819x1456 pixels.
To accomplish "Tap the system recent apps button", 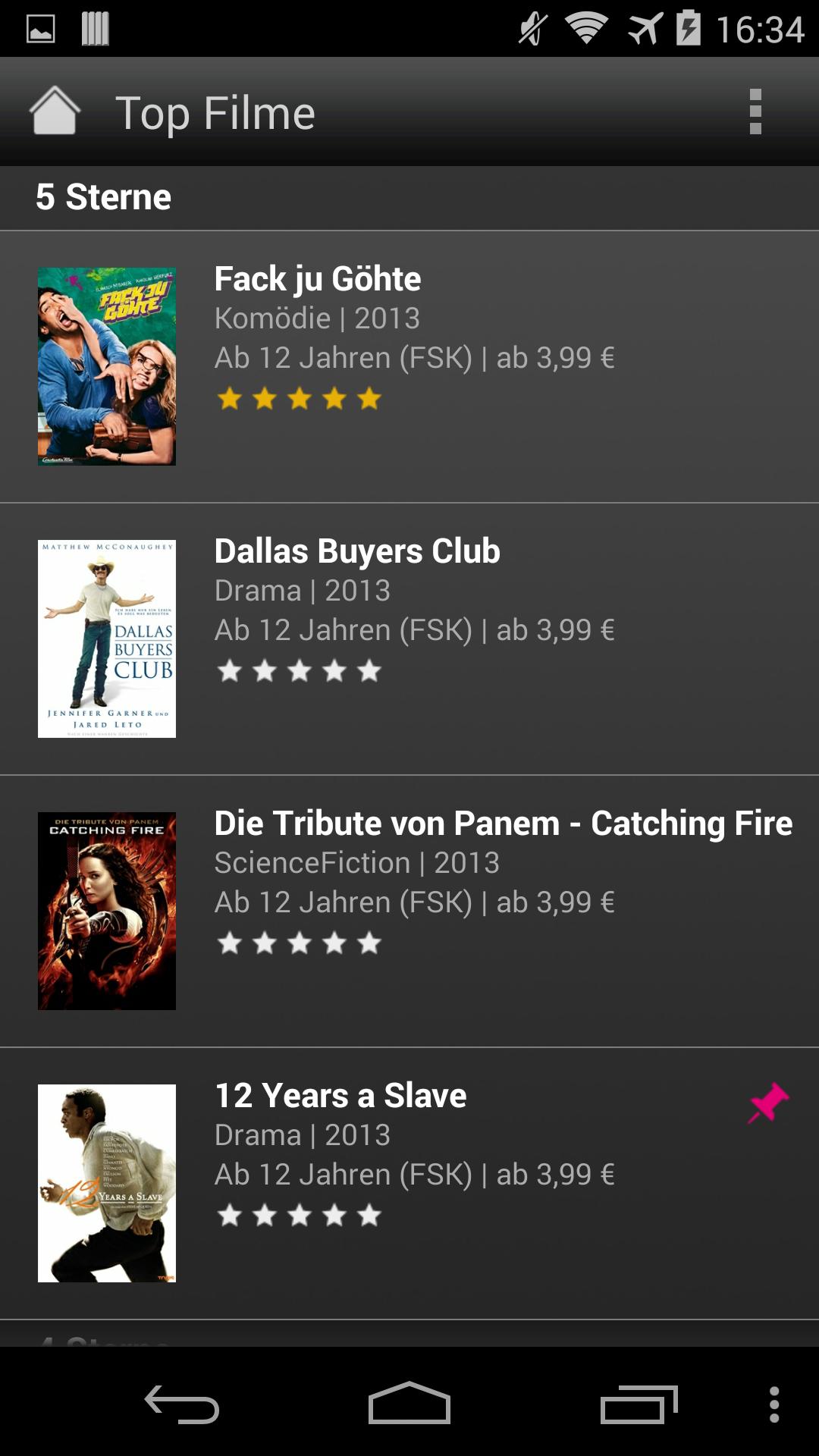I will point(639,1404).
